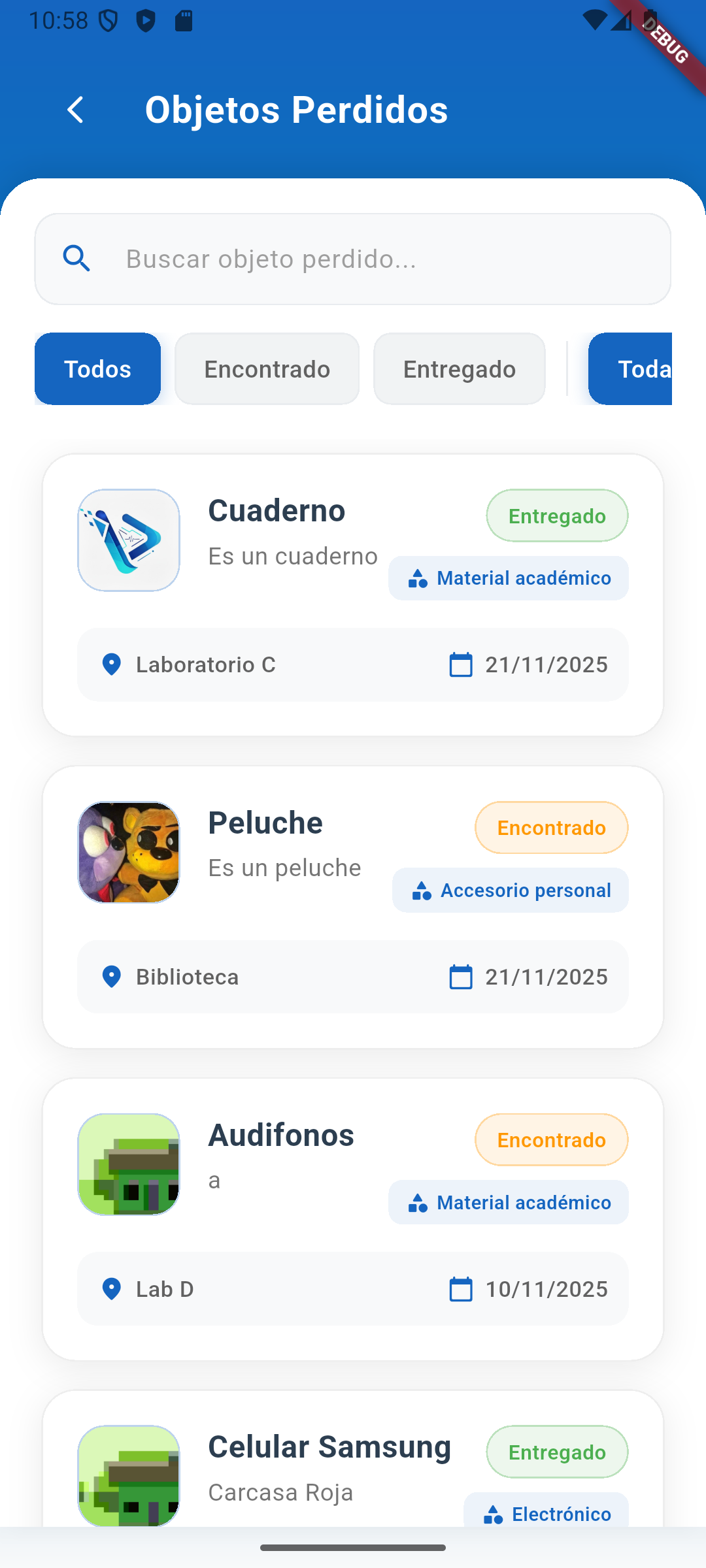Screen dimensions: 706x1568
Task: Go back from Objetos Perdidos
Action: point(76,110)
